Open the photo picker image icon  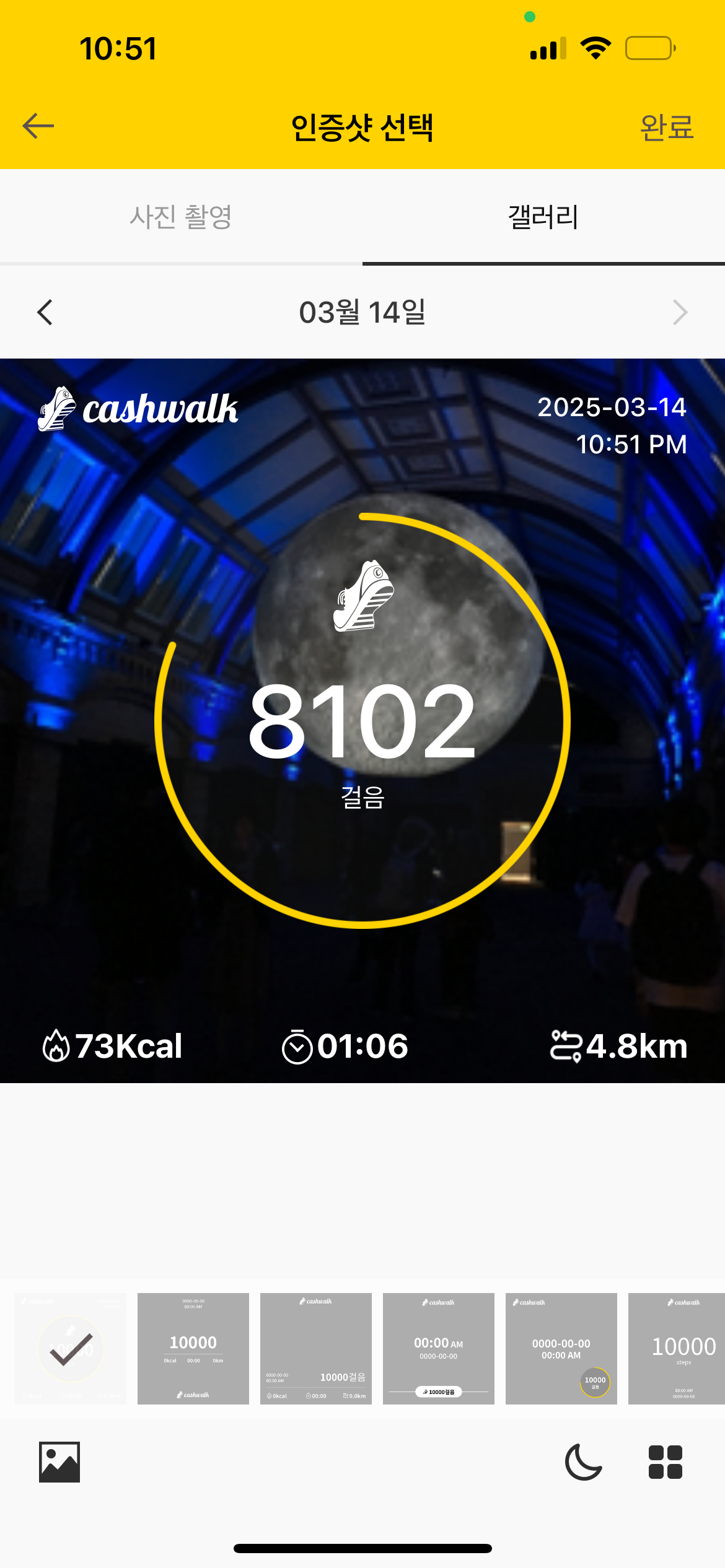[59, 1462]
